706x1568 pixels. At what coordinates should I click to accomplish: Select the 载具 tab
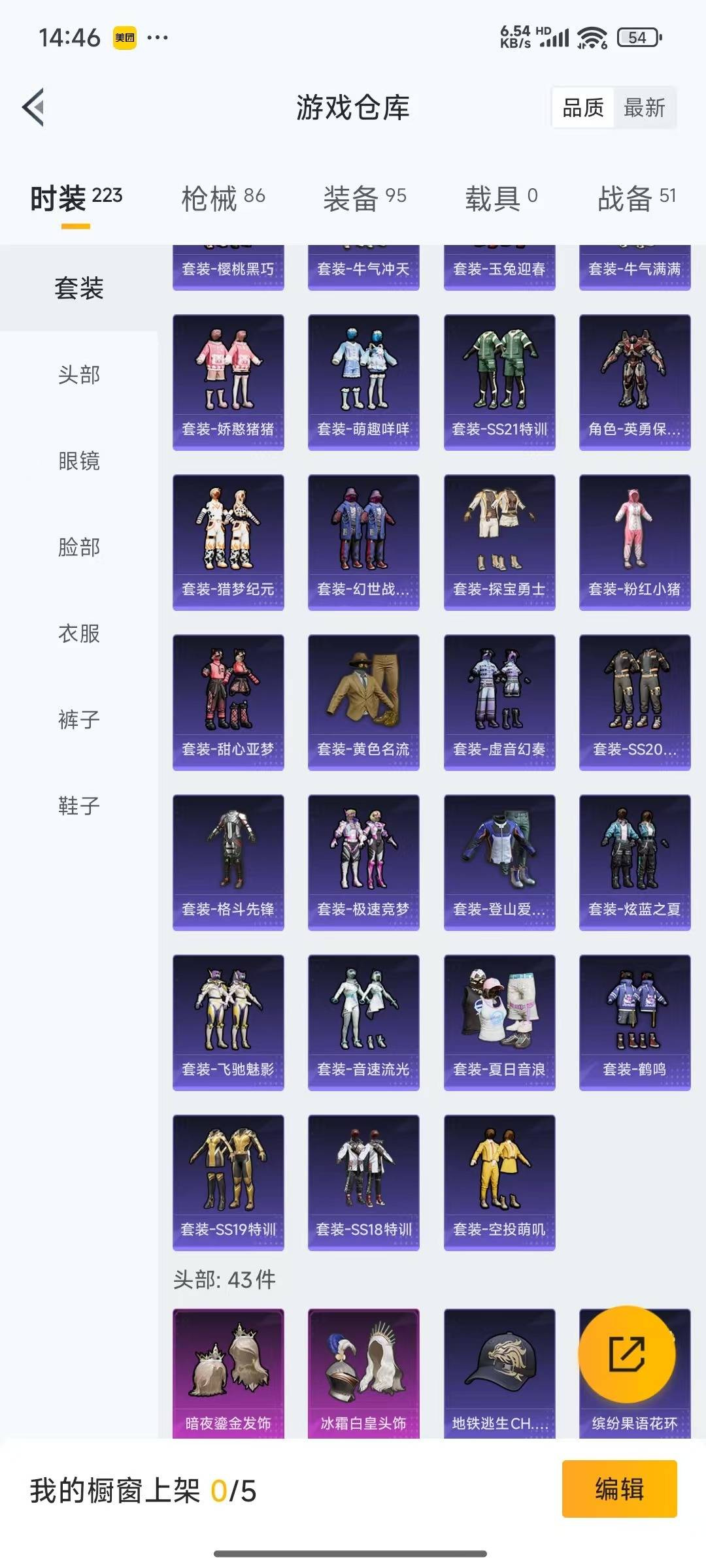(x=501, y=198)
